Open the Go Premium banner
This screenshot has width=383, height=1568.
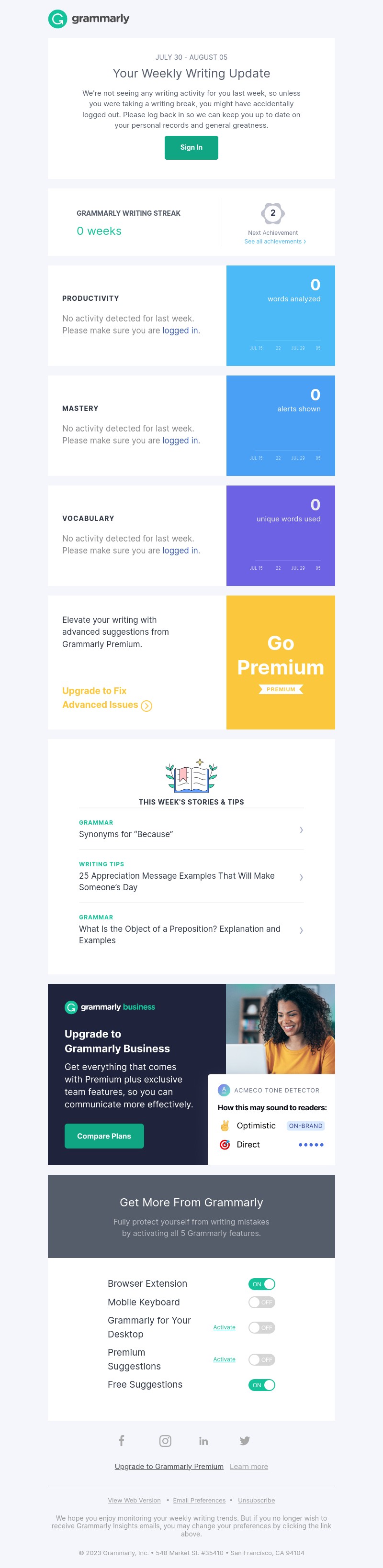[280, 662]
